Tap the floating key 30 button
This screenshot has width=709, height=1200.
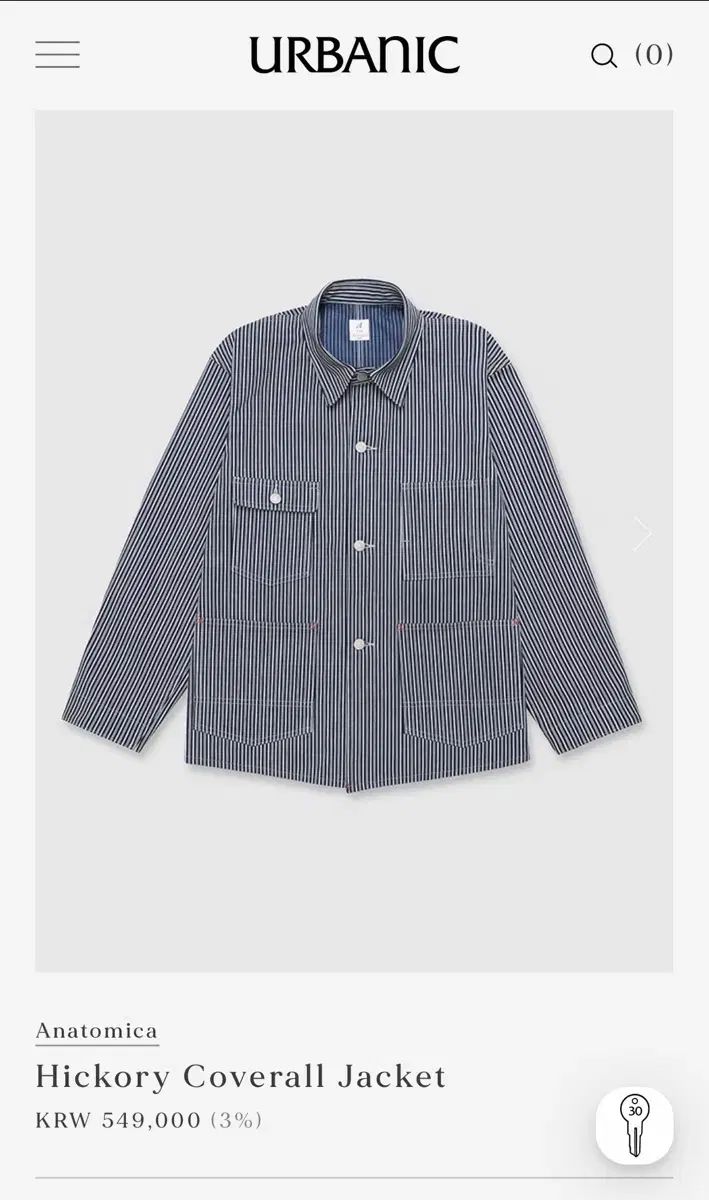pyautogui.click(x=634, y=1126)
